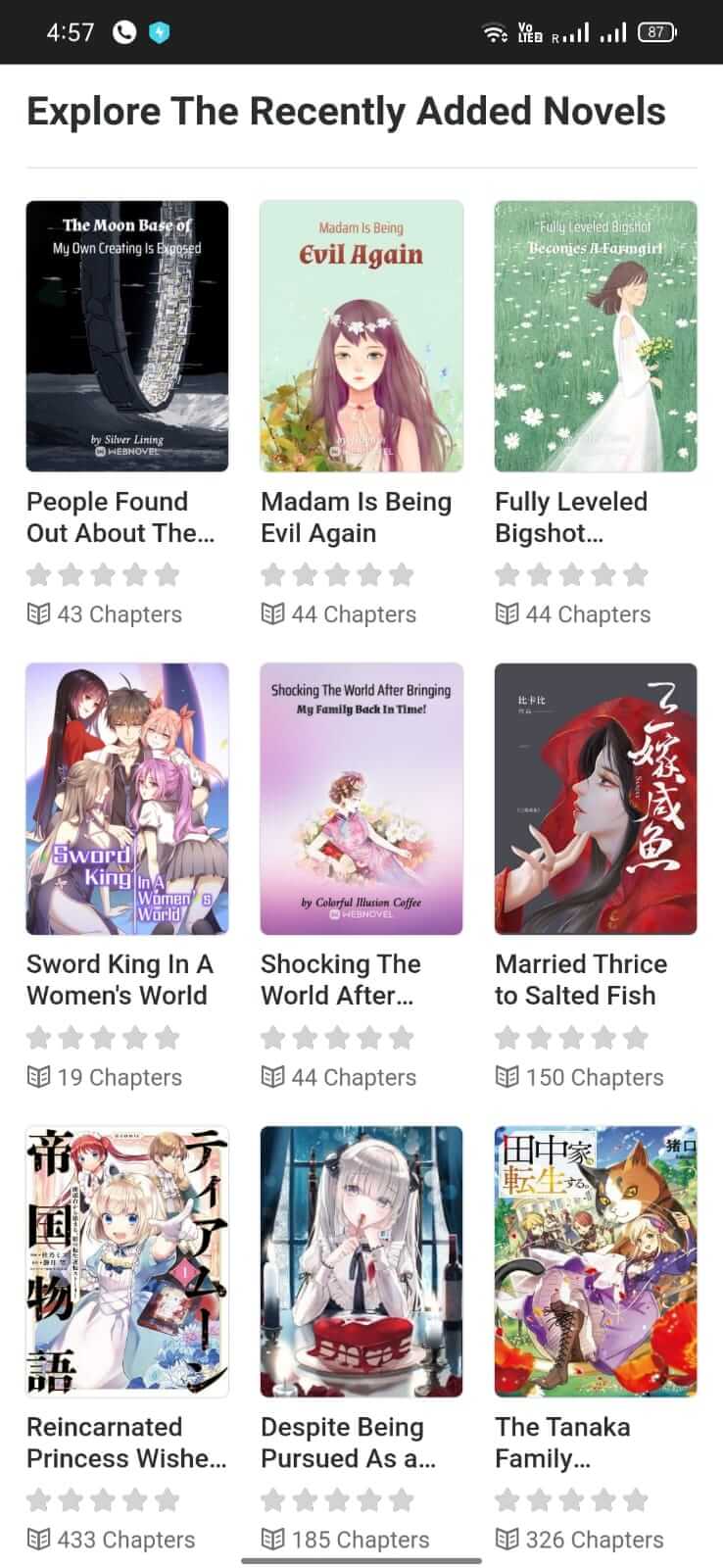Tap the phone call icon in the status bar
Viewport: 723px width, 1568px height.
coord(121,31)
